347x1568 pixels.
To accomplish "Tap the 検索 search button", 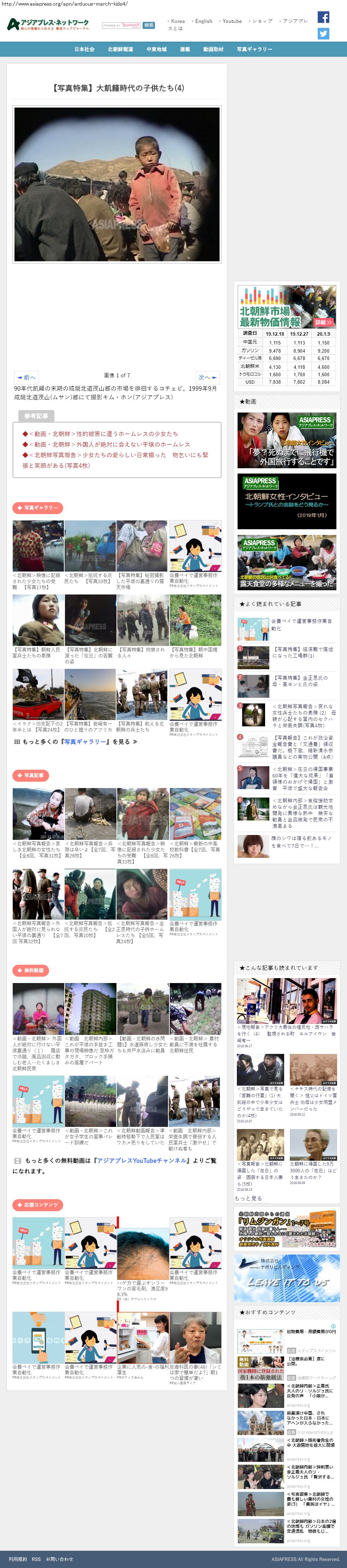I will point(149,26).
